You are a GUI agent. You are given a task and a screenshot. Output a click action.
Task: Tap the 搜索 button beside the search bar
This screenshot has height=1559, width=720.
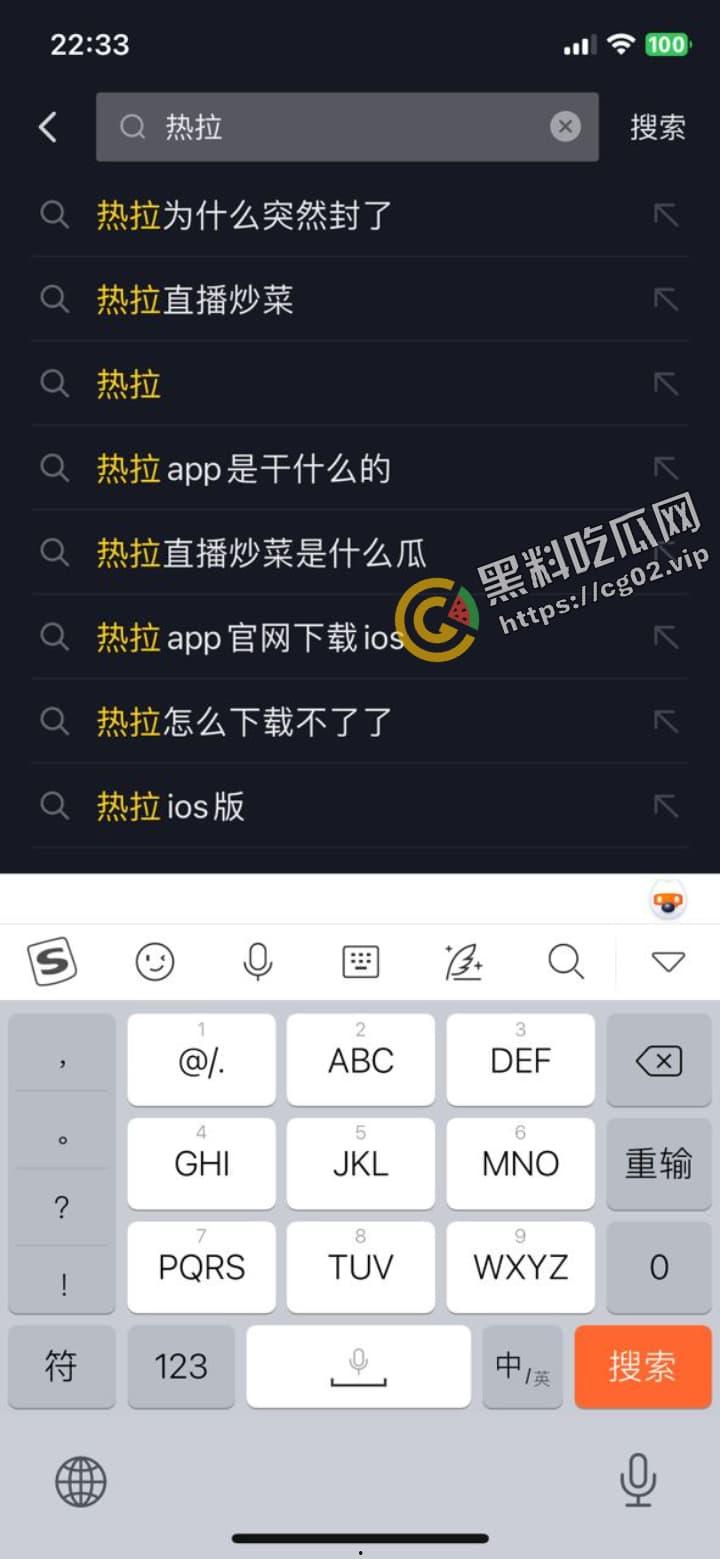tap(657, 127)
